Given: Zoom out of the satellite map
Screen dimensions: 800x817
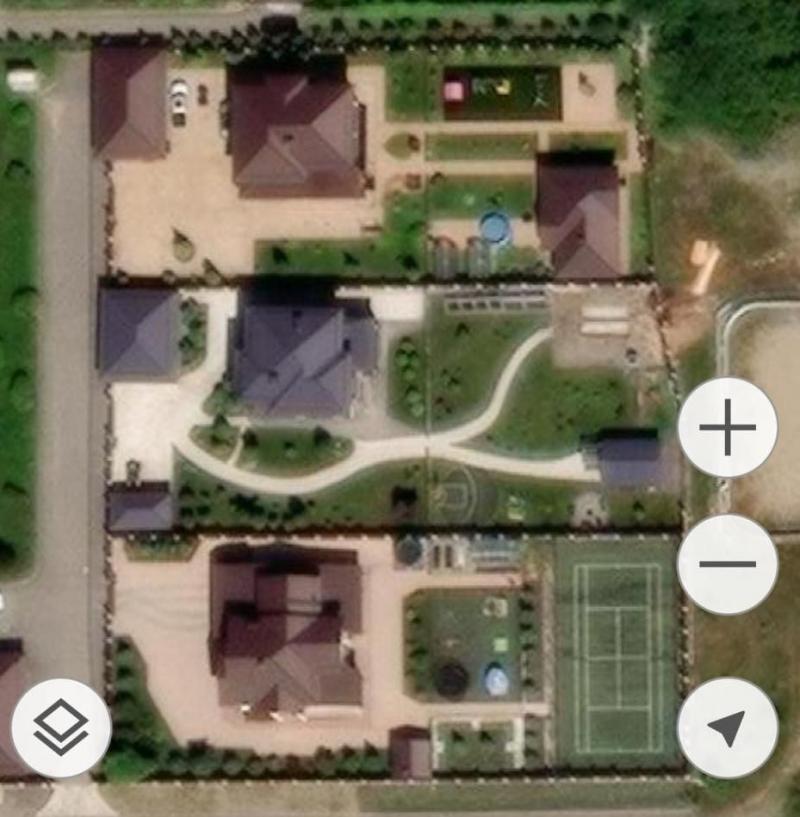Looking at the screenshot, I should pyautogui.click(x=727, y=564).
